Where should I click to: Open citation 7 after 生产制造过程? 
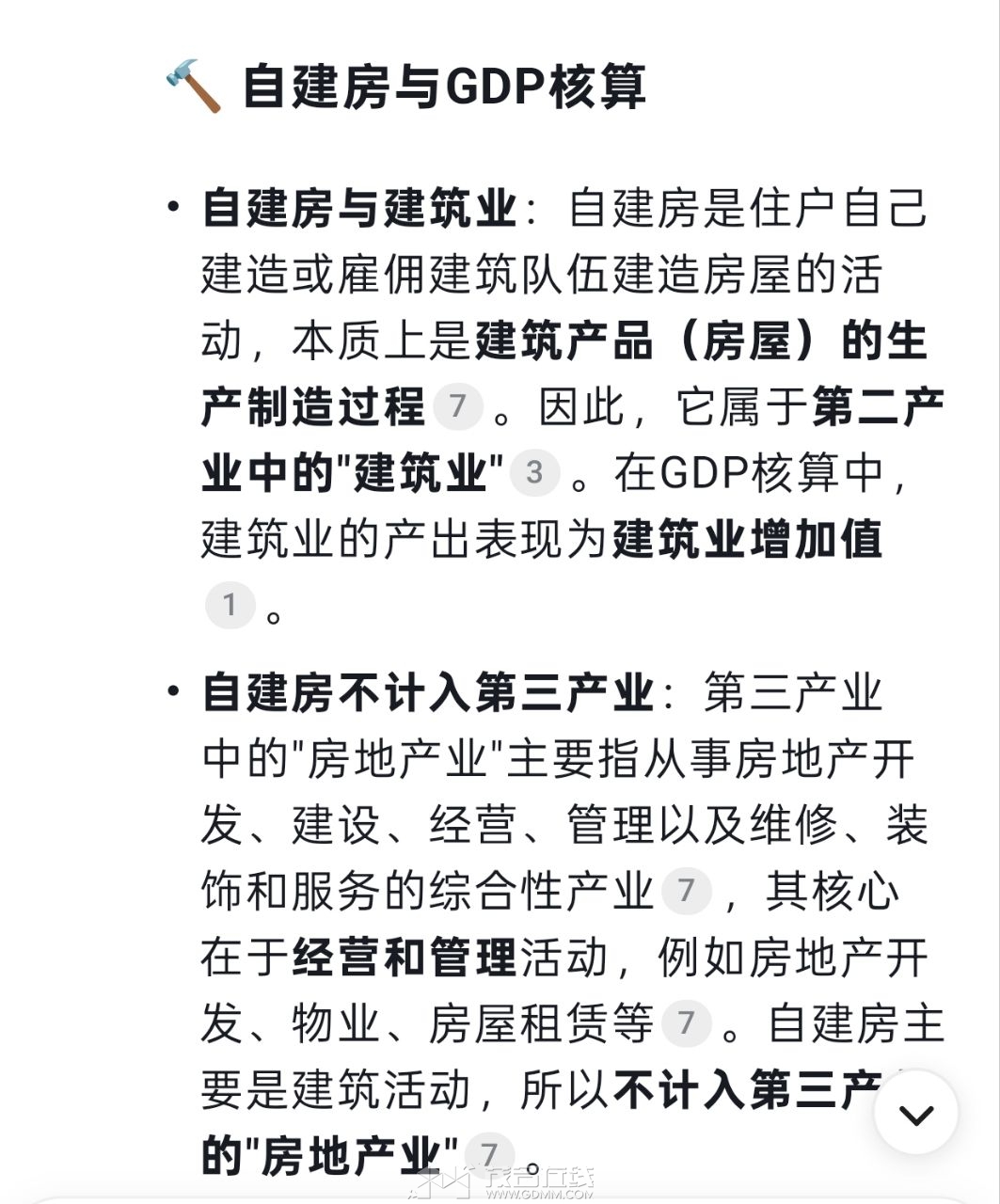(458, 406)
